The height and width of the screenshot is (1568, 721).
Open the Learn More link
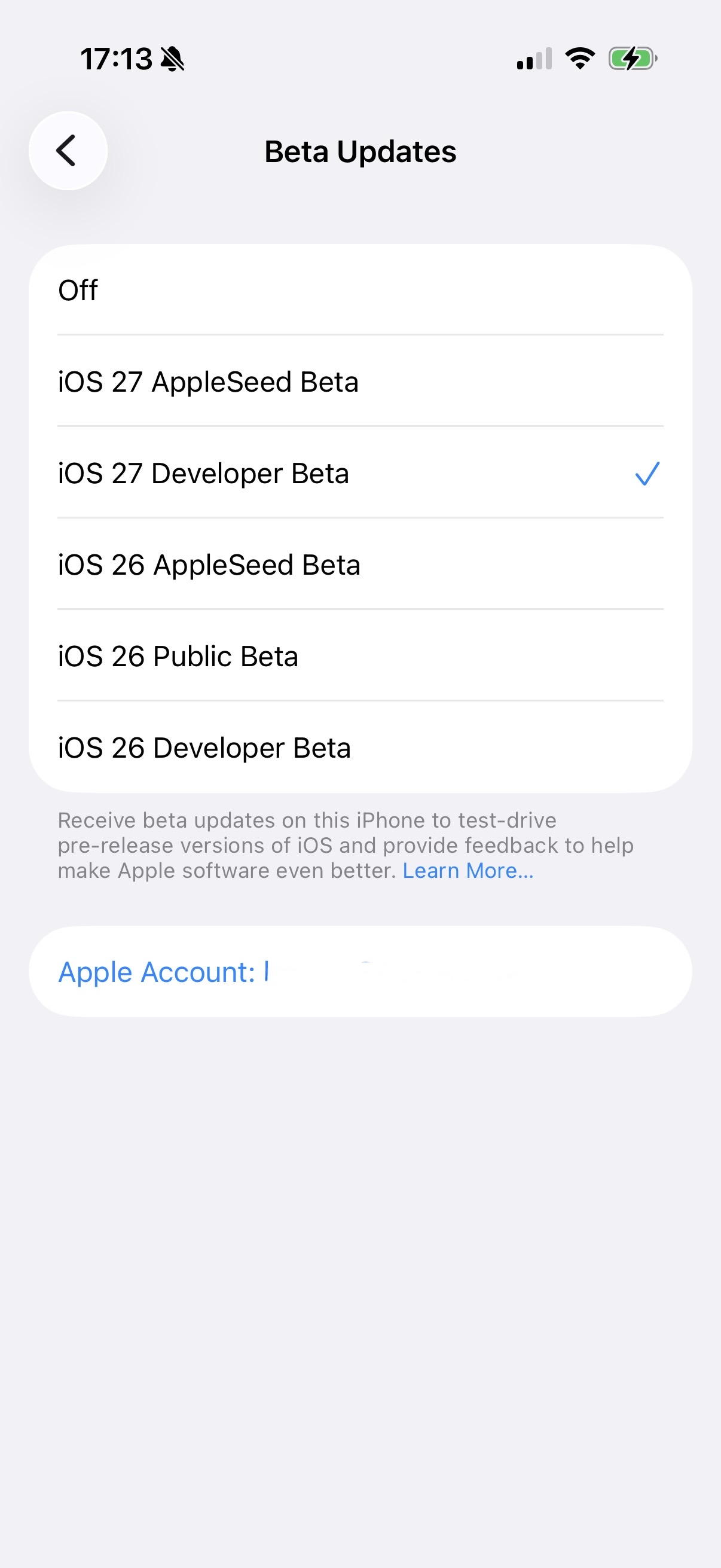click(x=468, y=871)
